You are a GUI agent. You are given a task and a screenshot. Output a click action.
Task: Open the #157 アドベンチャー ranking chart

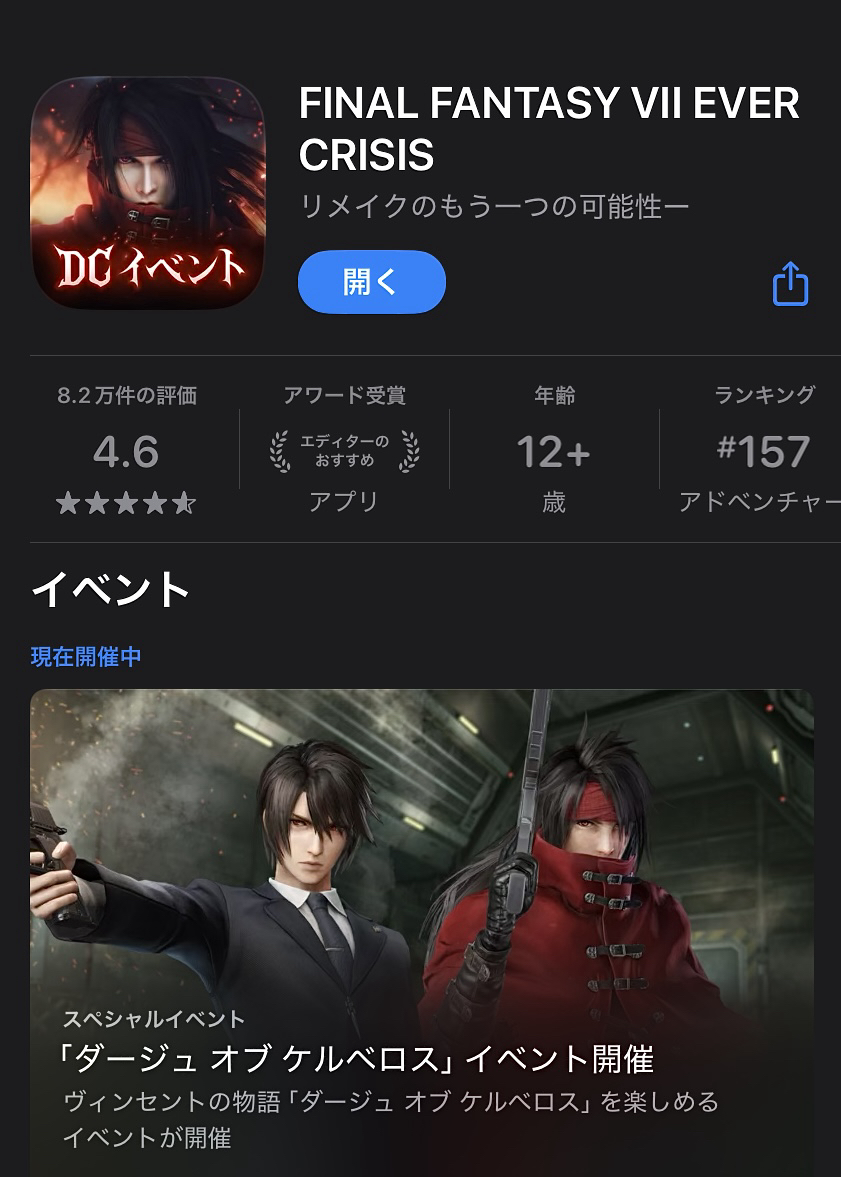point(762,450)
